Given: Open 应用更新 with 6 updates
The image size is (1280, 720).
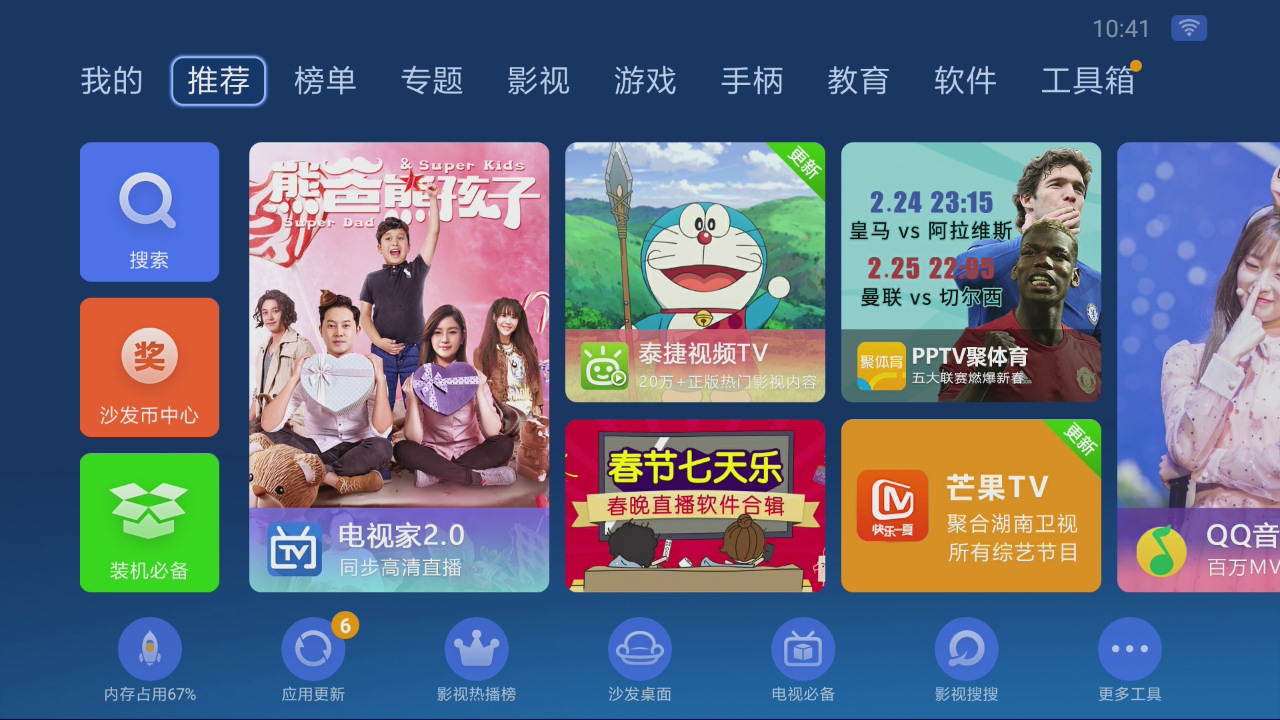Looking at the screenshot, I should 313,650.
